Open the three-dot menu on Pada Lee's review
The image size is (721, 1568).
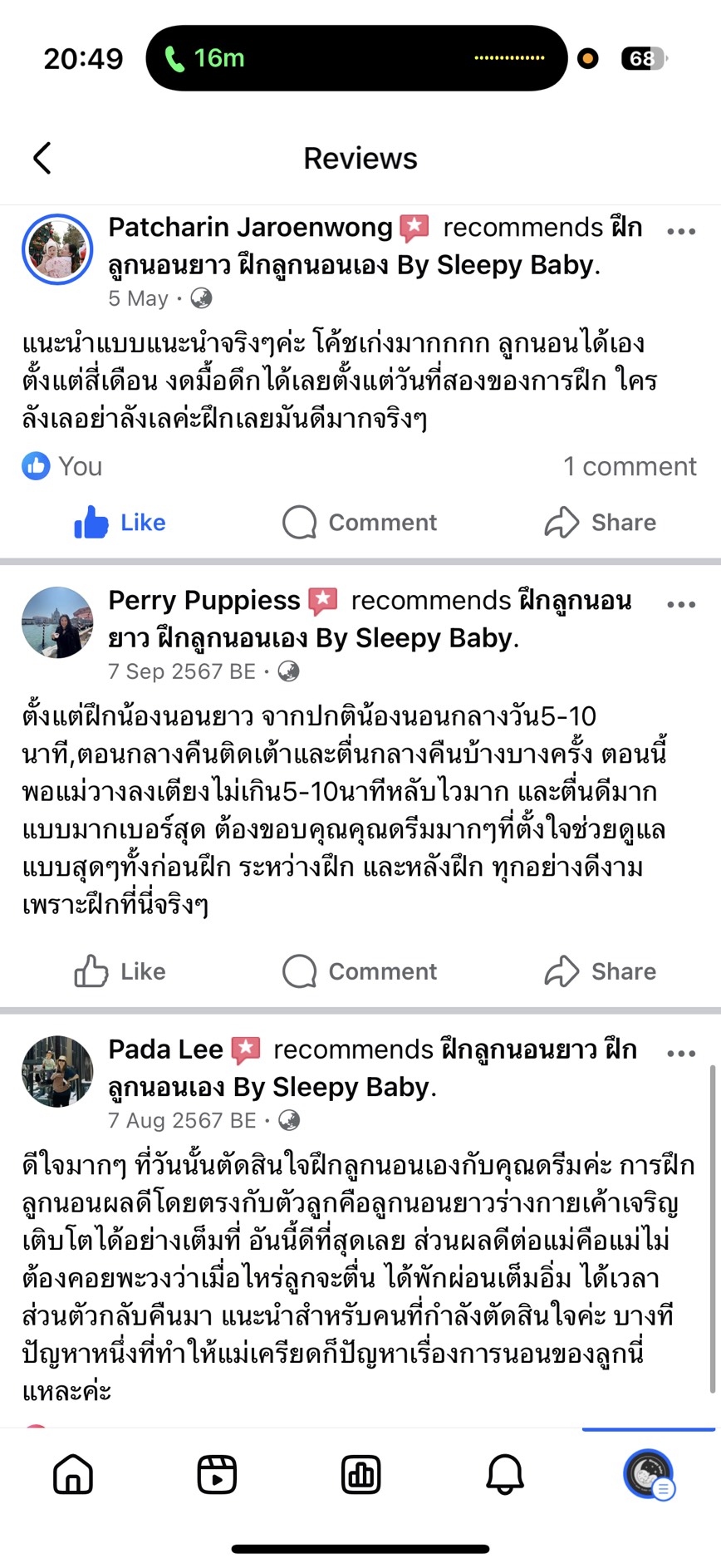[682, 1054]
